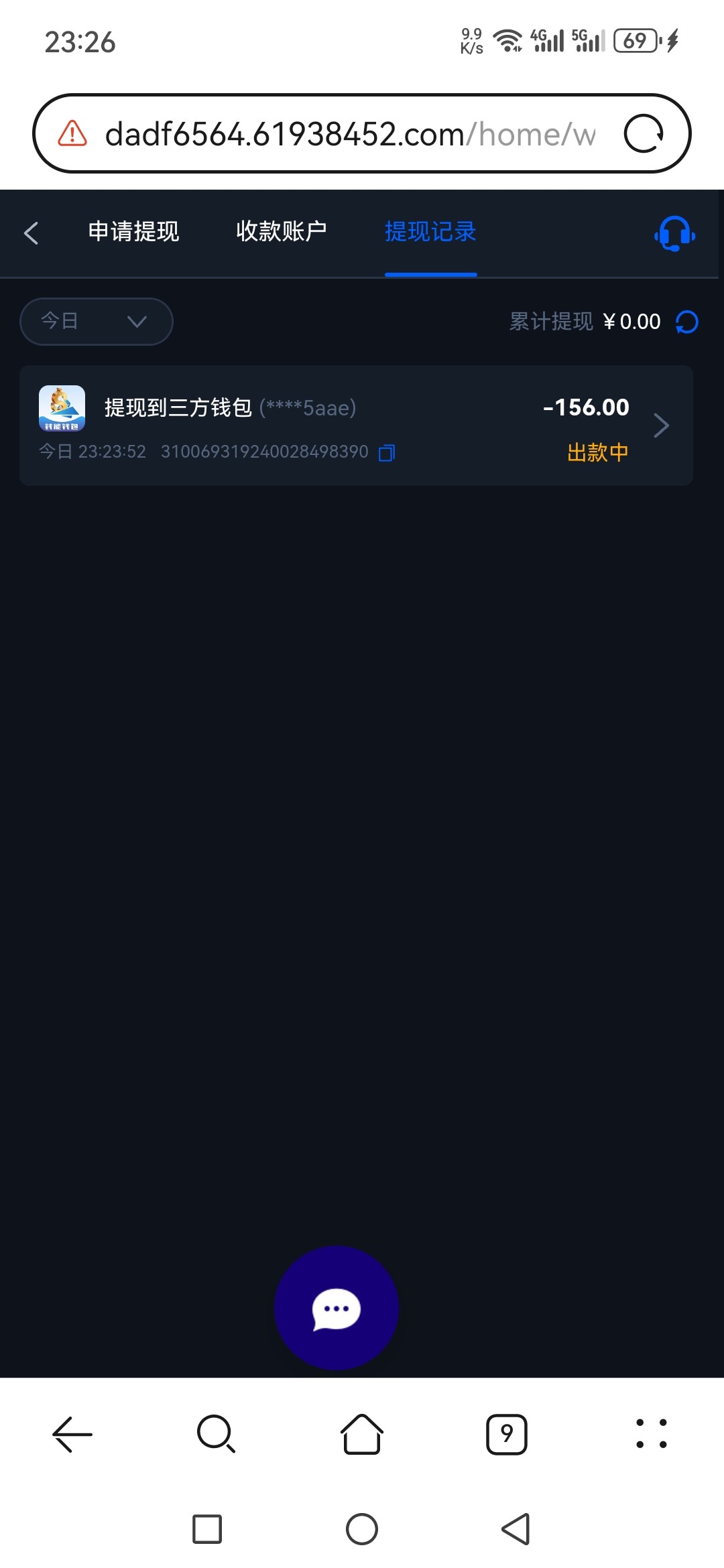Refresh the 累计提现 total
Screen dimensions: 724x1568
686,322
